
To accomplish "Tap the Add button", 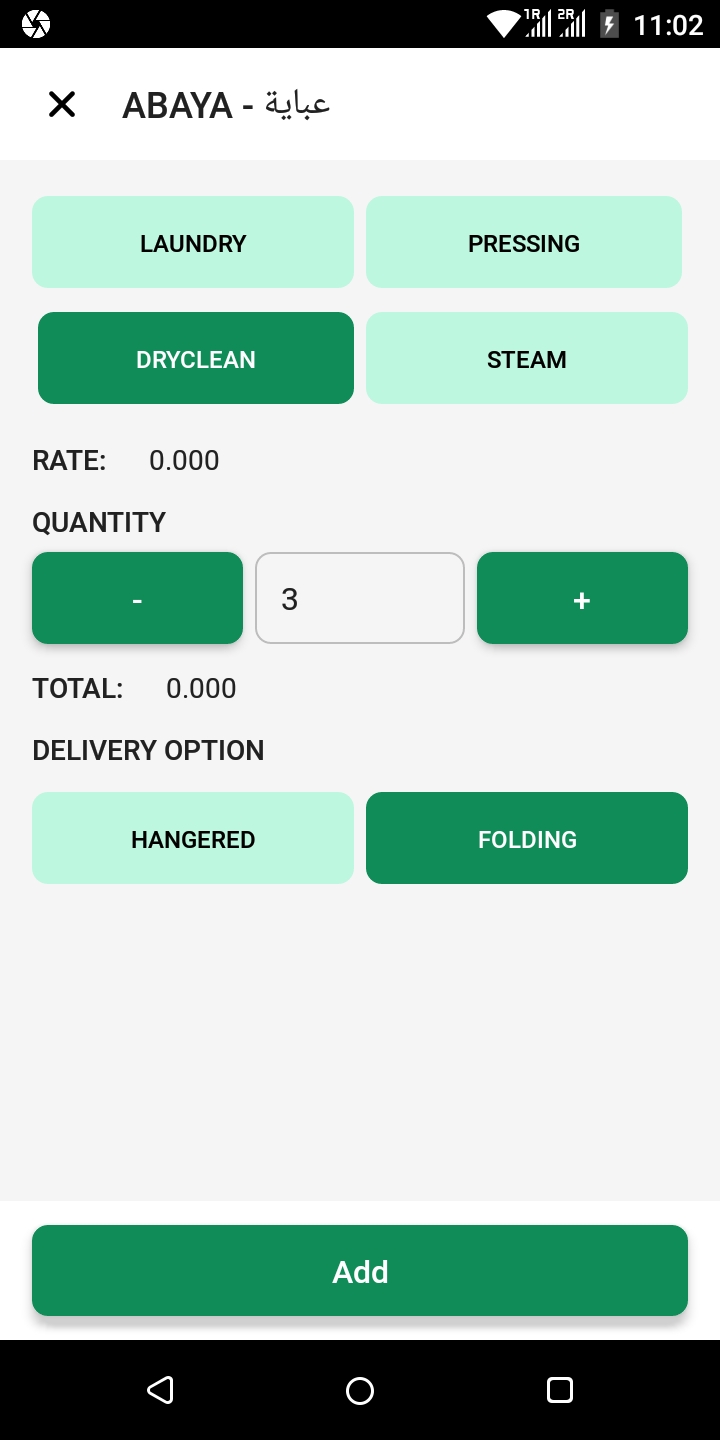I will click(360, 1271).
